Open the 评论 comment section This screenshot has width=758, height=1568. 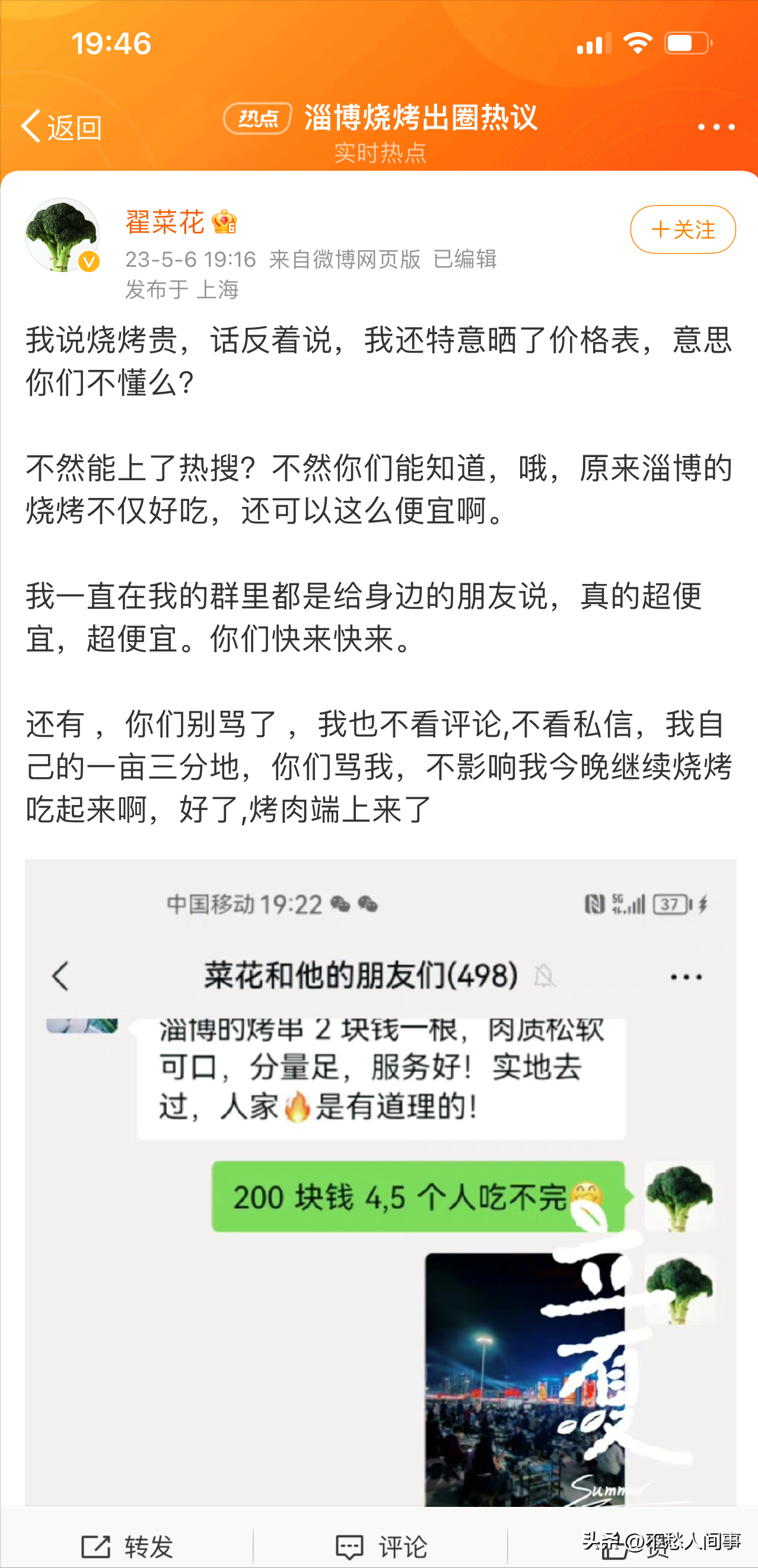click(x=381, y=1546)
